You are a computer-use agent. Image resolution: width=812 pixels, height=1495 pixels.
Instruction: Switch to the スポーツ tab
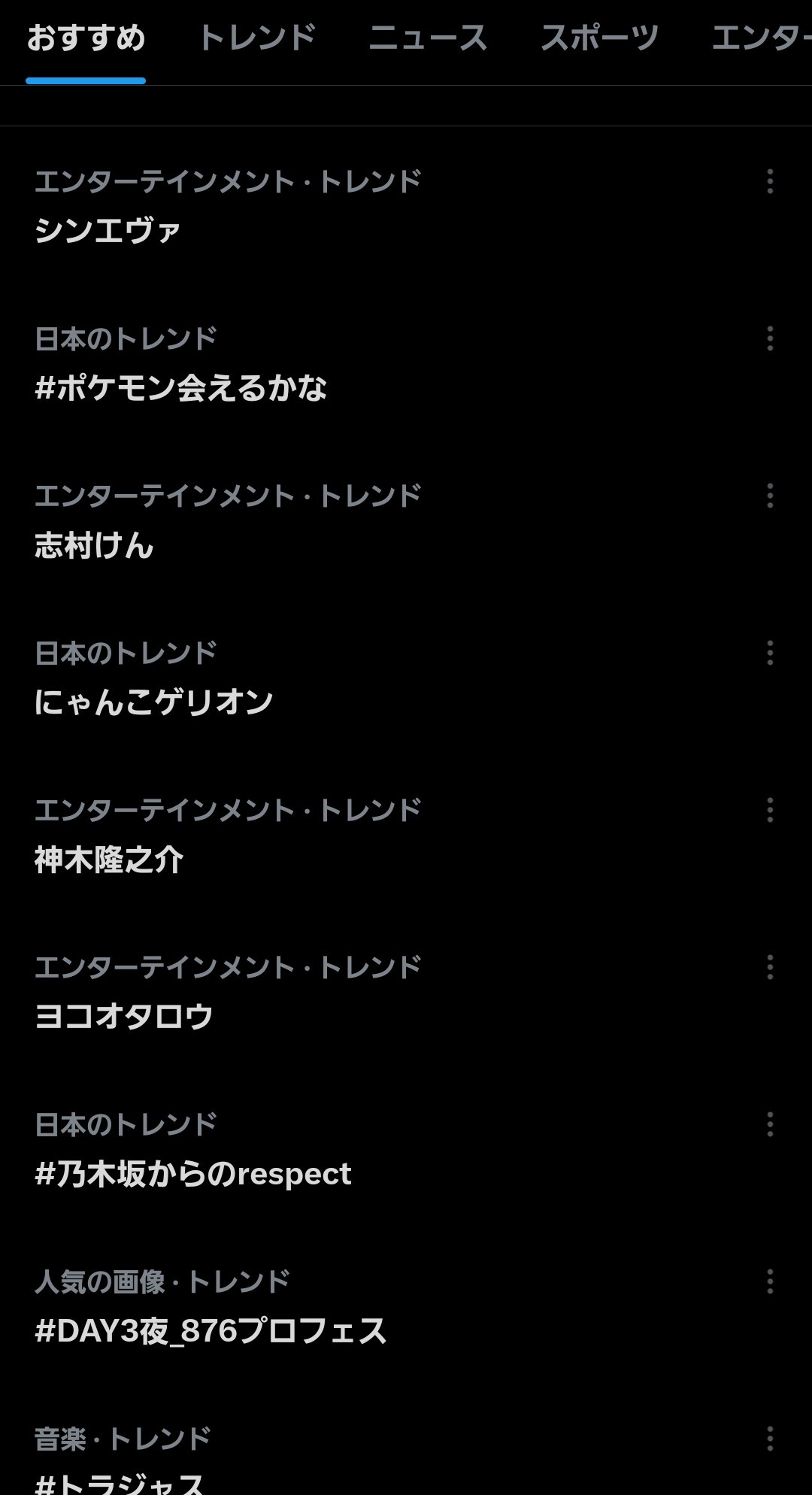[x=599, y=38]
